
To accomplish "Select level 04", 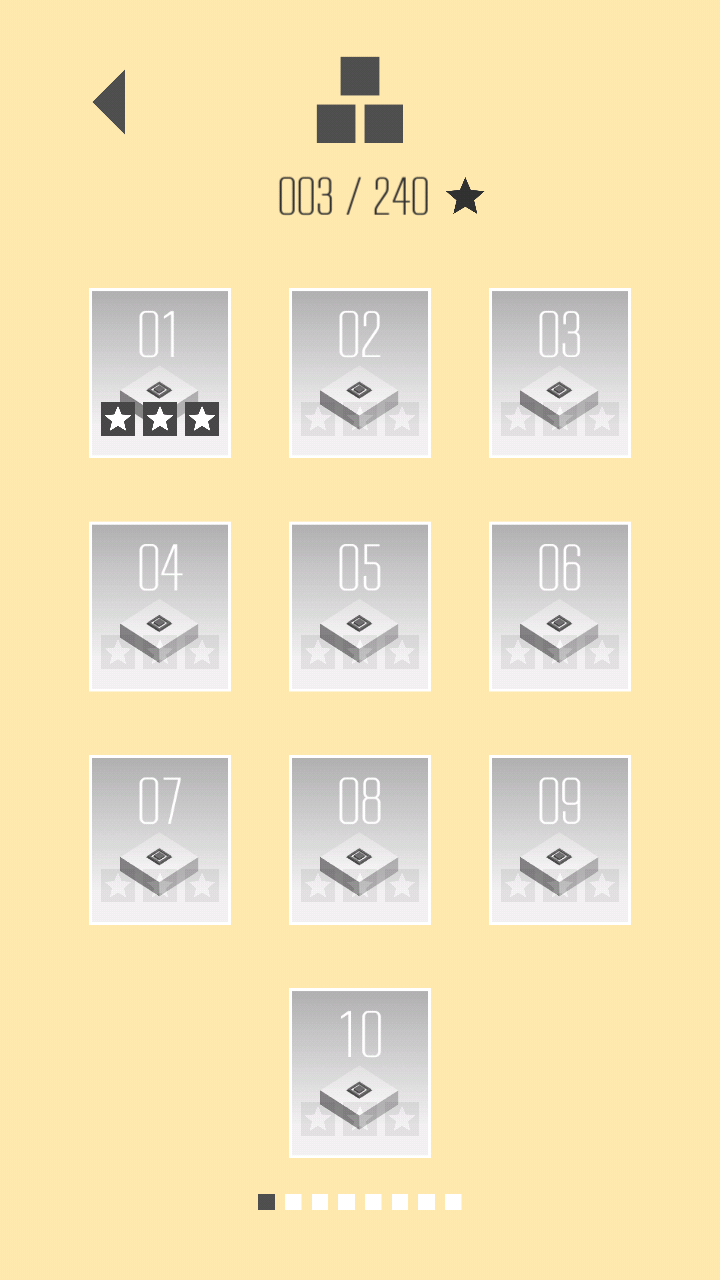I will coord(160,606).
